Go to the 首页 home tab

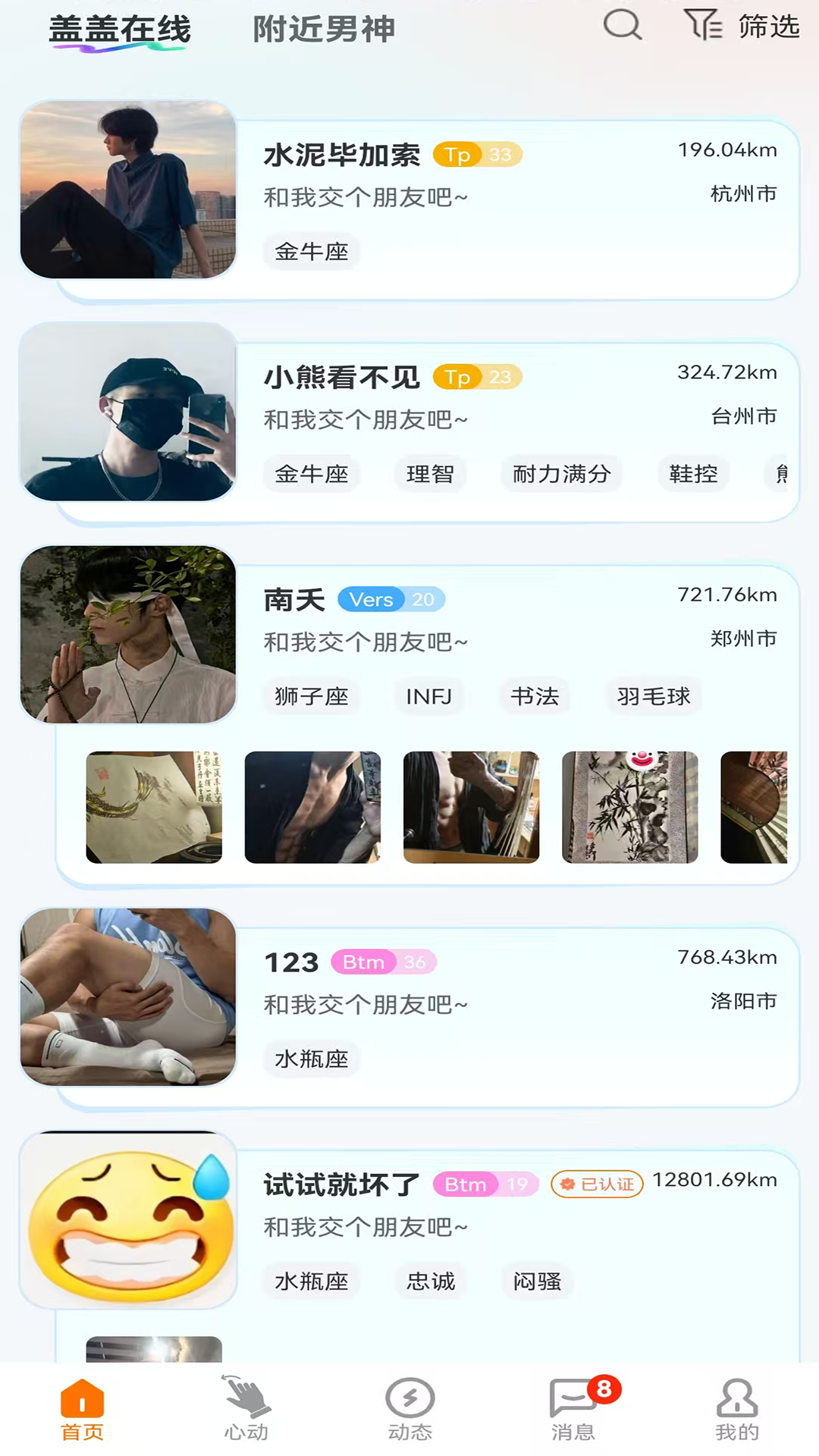point(82,1410)
